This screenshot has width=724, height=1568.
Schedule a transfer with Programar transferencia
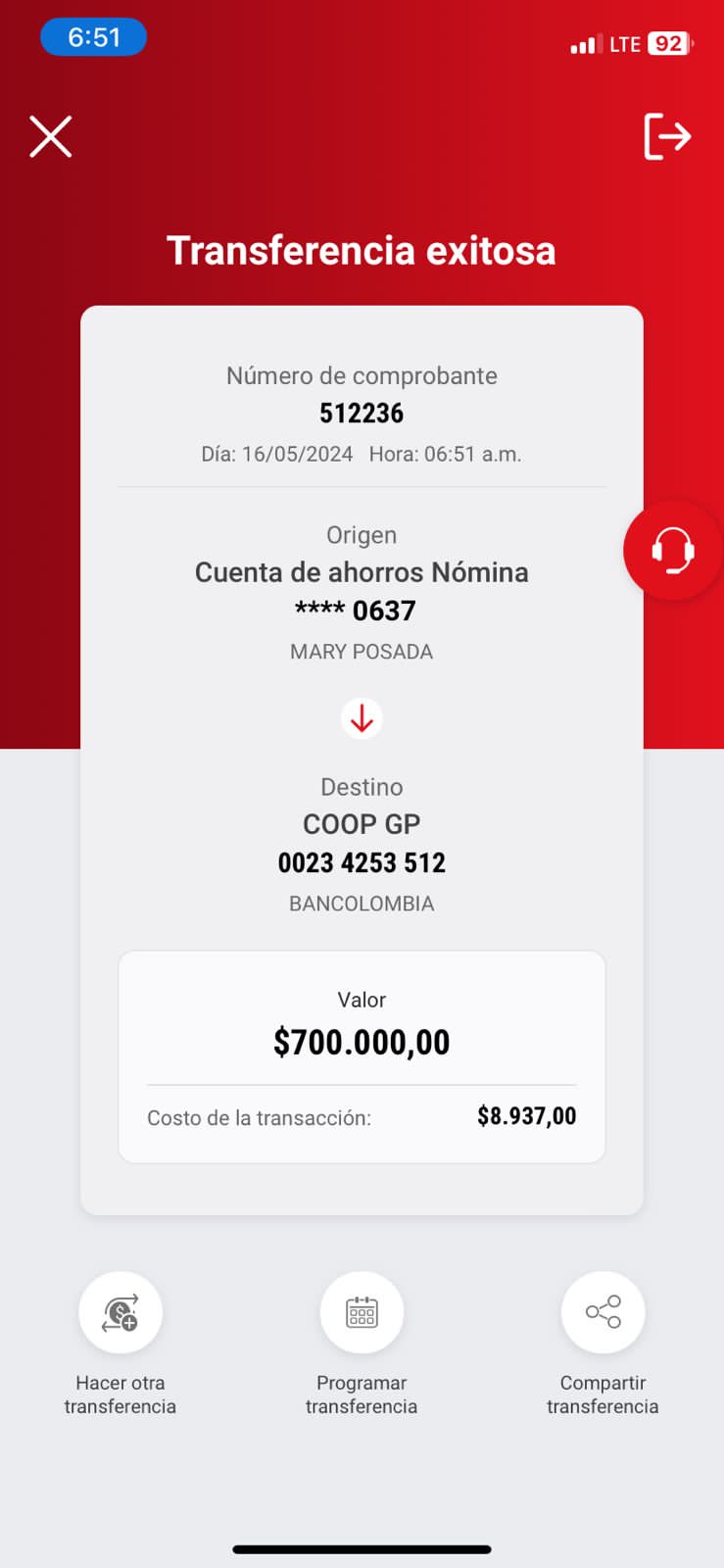click(x=362, y=1312)
